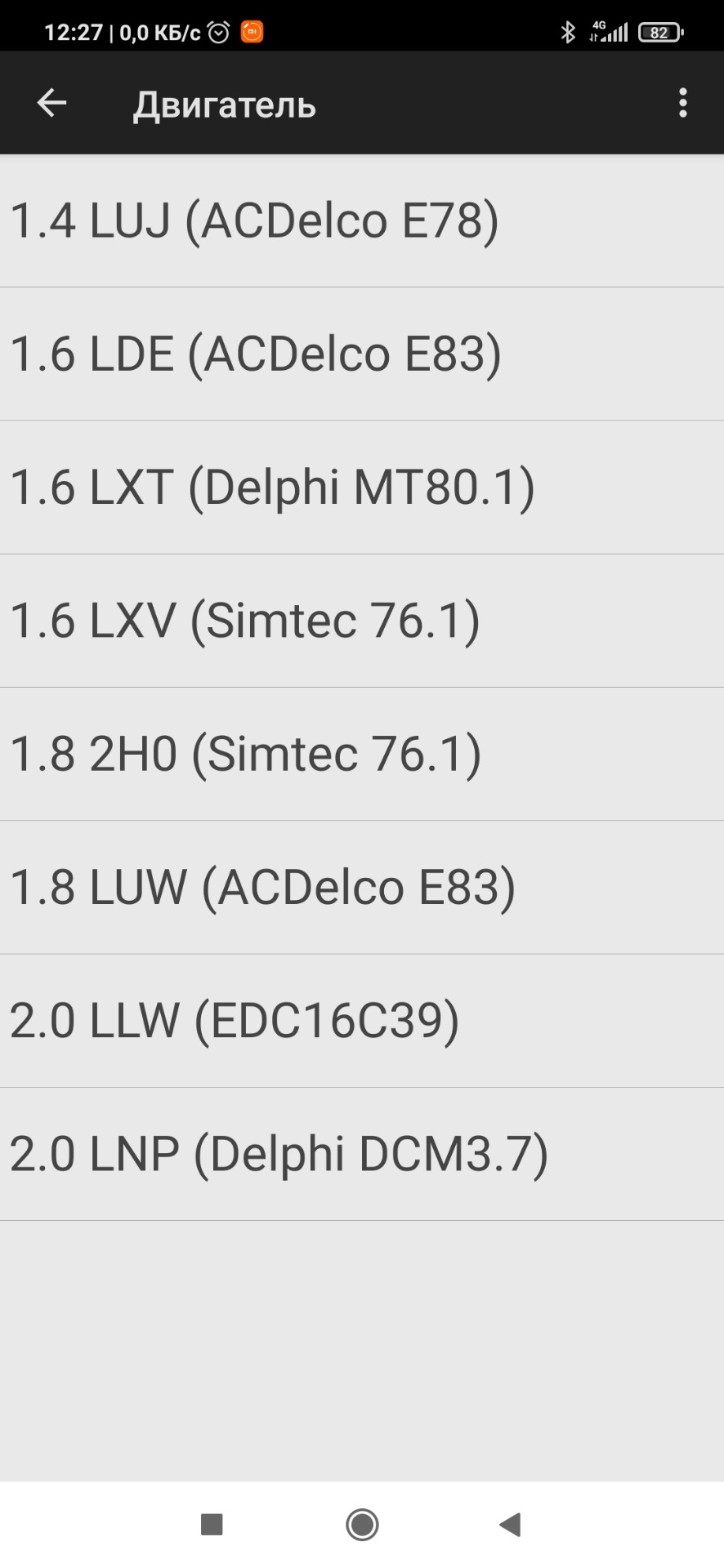Viewport: 724px width, 1568px height.
Task: Select 1.8 2H0 (Simtec 76.1)
Action: 361,754
